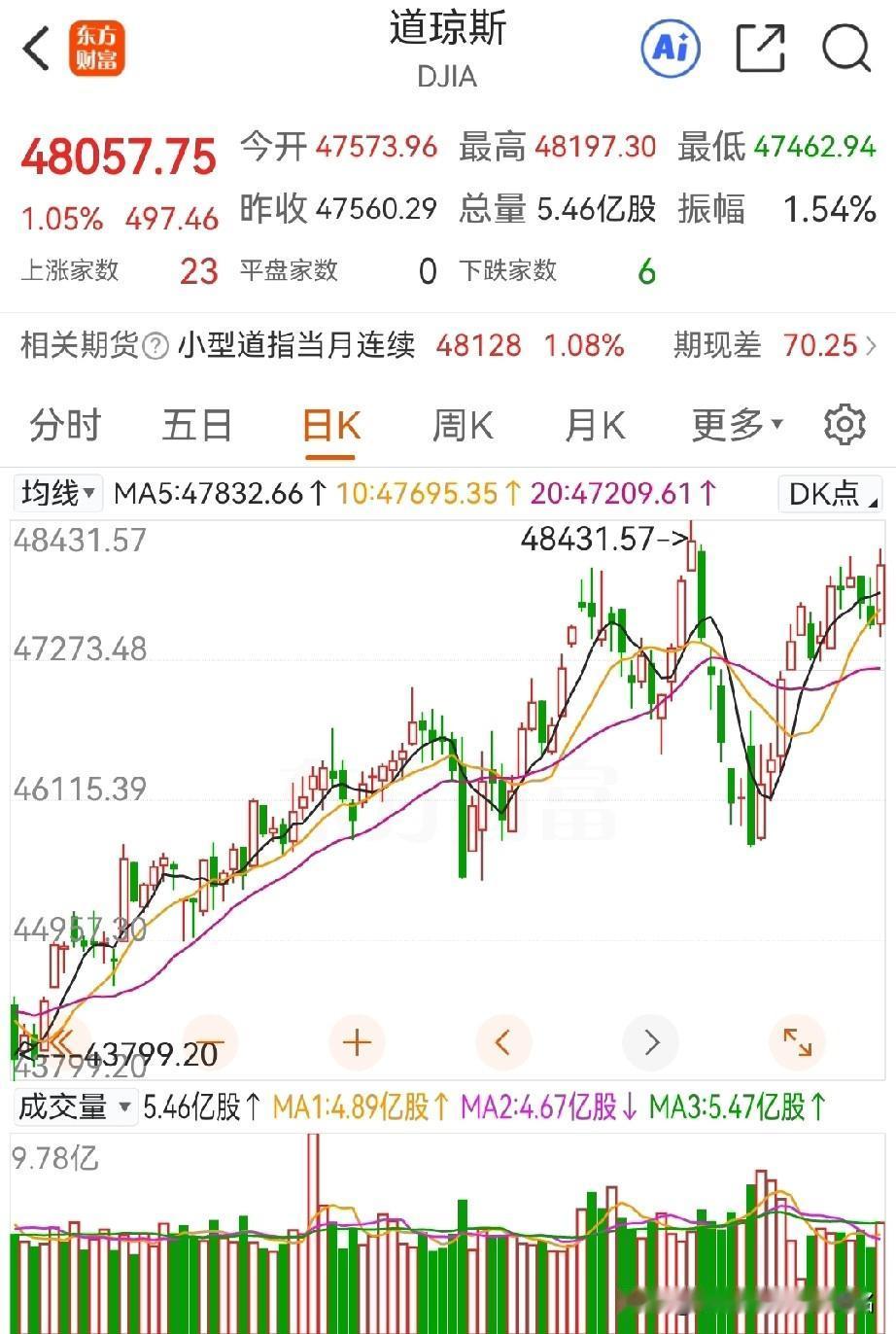Switch to the 周K weekly chart tab

(x=462, y=424)
